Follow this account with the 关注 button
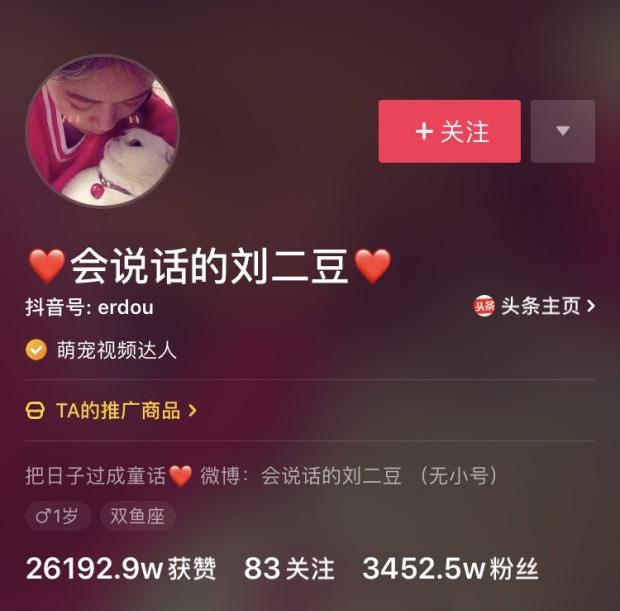 (449, 131)
